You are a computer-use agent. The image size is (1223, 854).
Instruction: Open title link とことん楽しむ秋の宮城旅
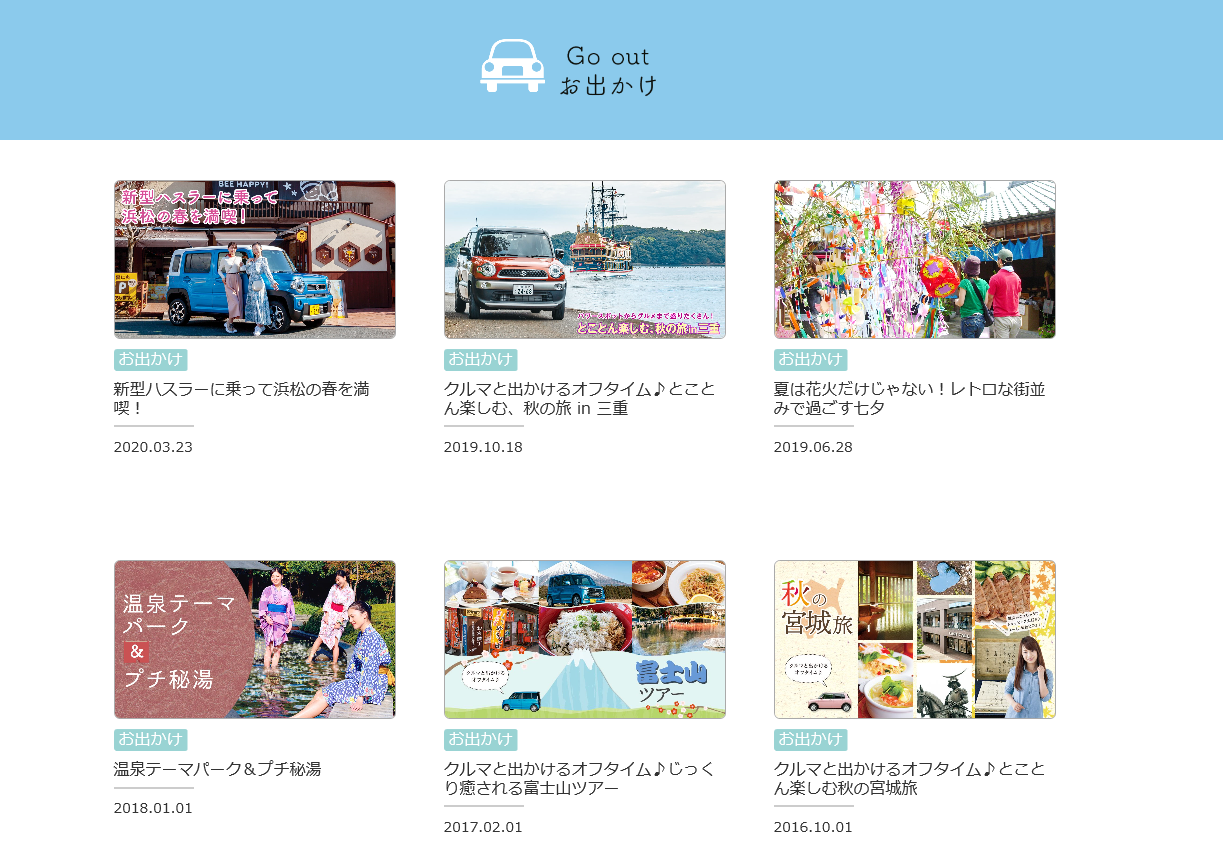[909, 778]
